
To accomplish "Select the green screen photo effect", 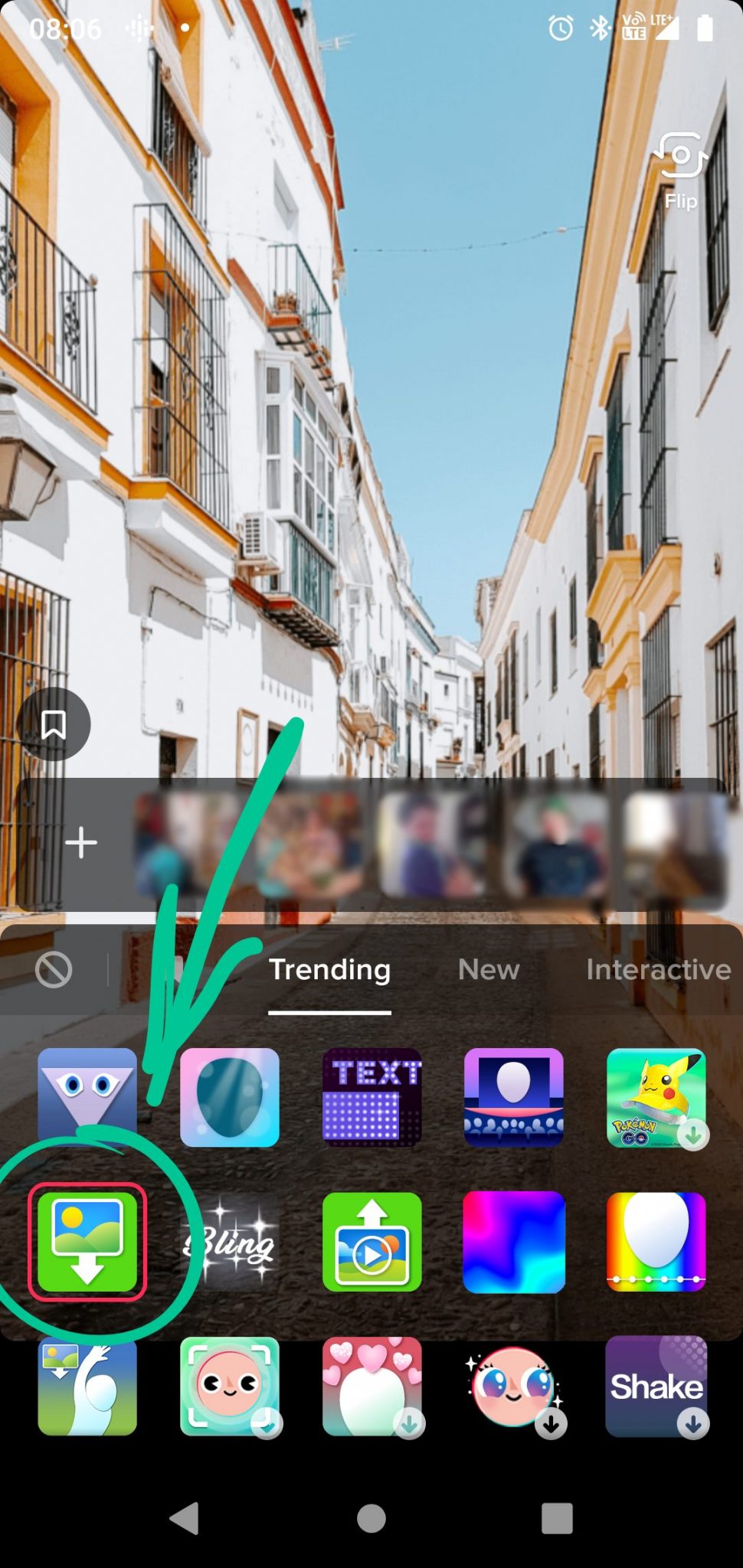I will [x=87, y=1242].
